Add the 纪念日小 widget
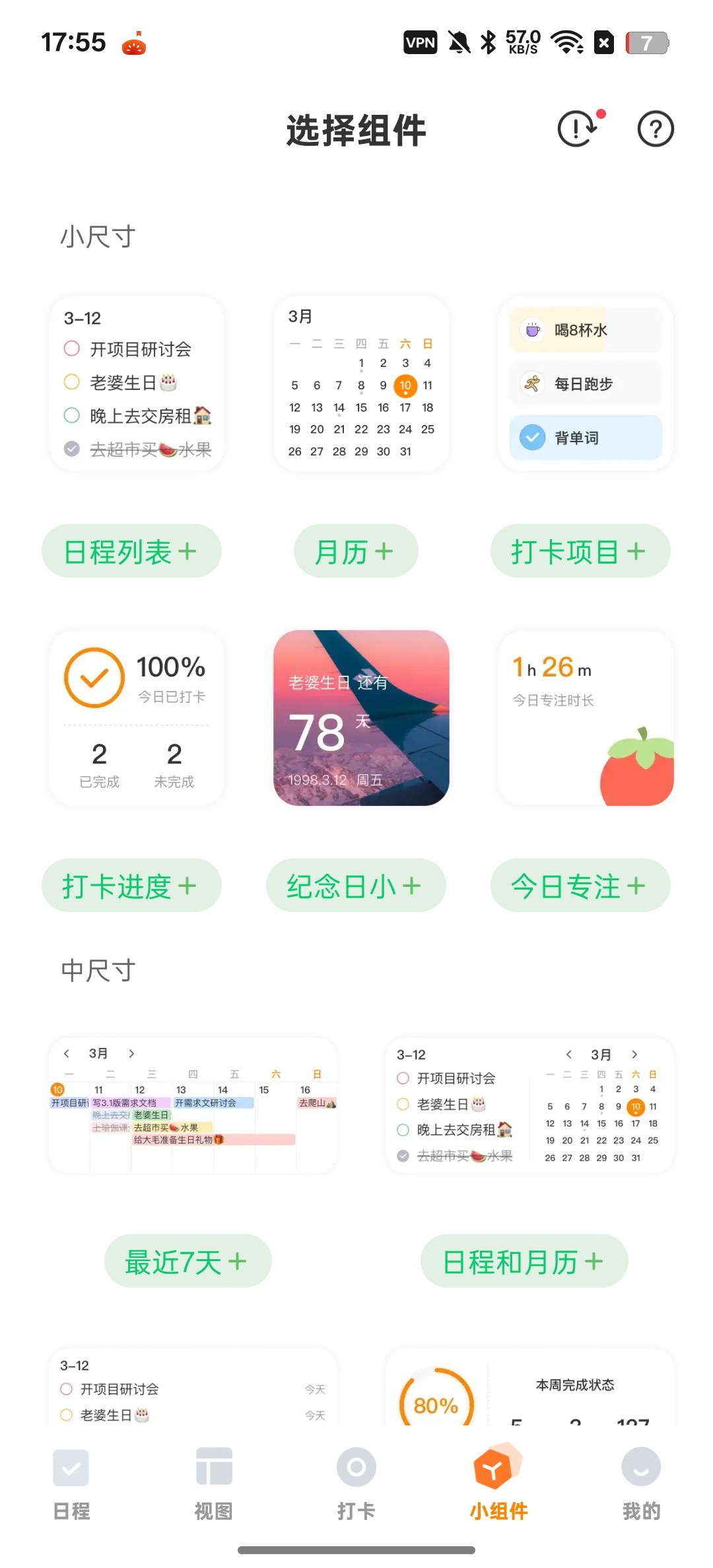The width and height of the screenshot is (713, 1568). (x=356, y=886)
